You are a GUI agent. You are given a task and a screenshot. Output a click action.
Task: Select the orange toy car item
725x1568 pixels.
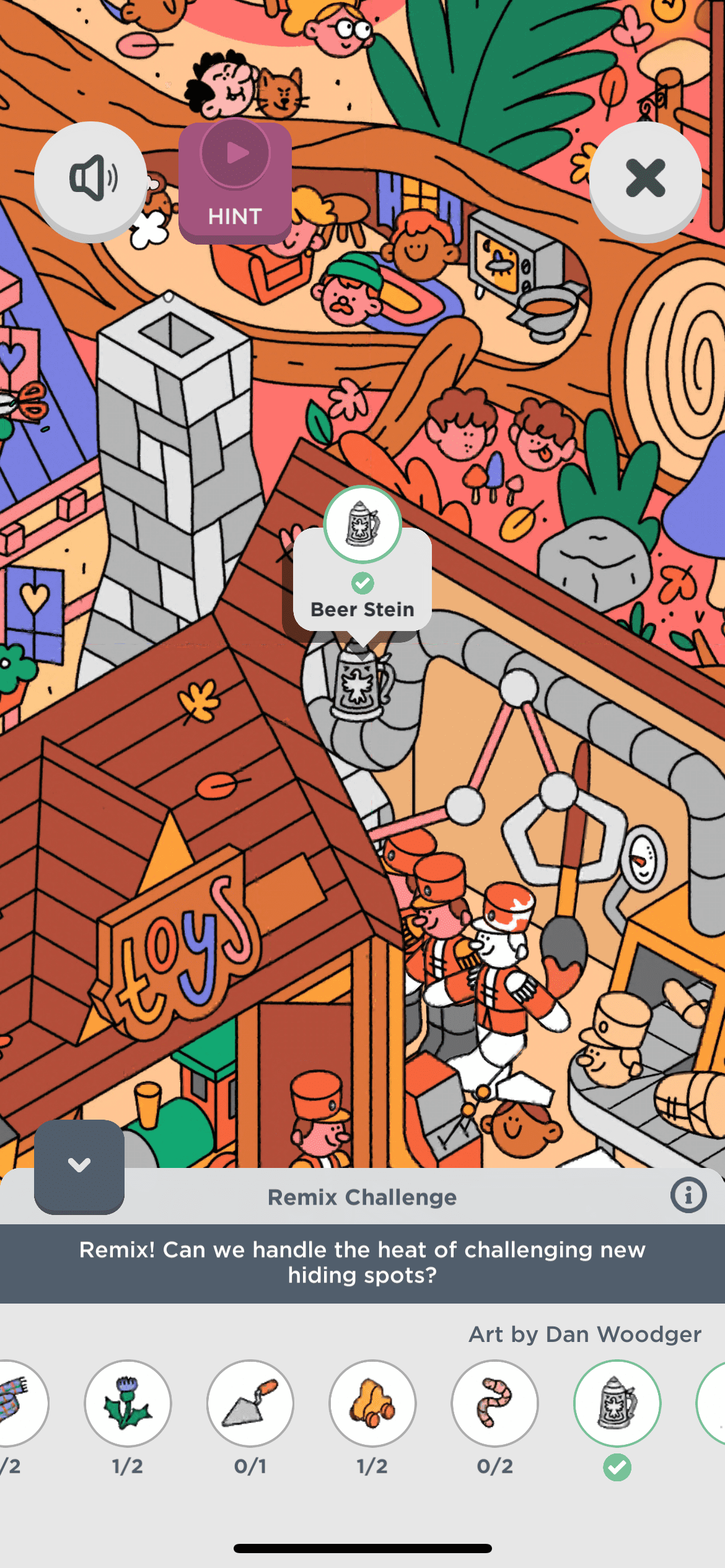coord(372,1403)
